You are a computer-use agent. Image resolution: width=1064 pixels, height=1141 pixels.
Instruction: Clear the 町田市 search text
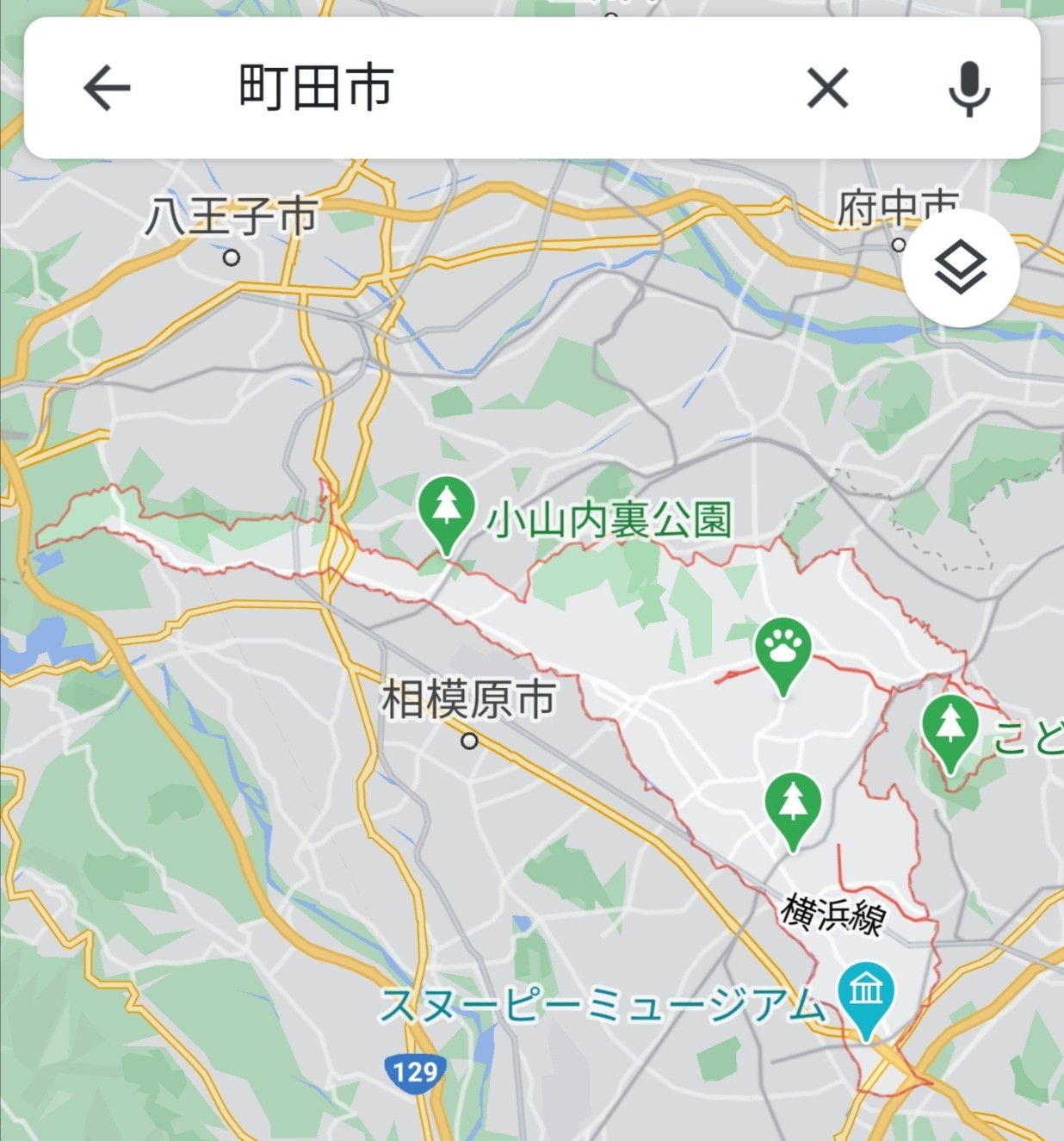pos(827,89)
